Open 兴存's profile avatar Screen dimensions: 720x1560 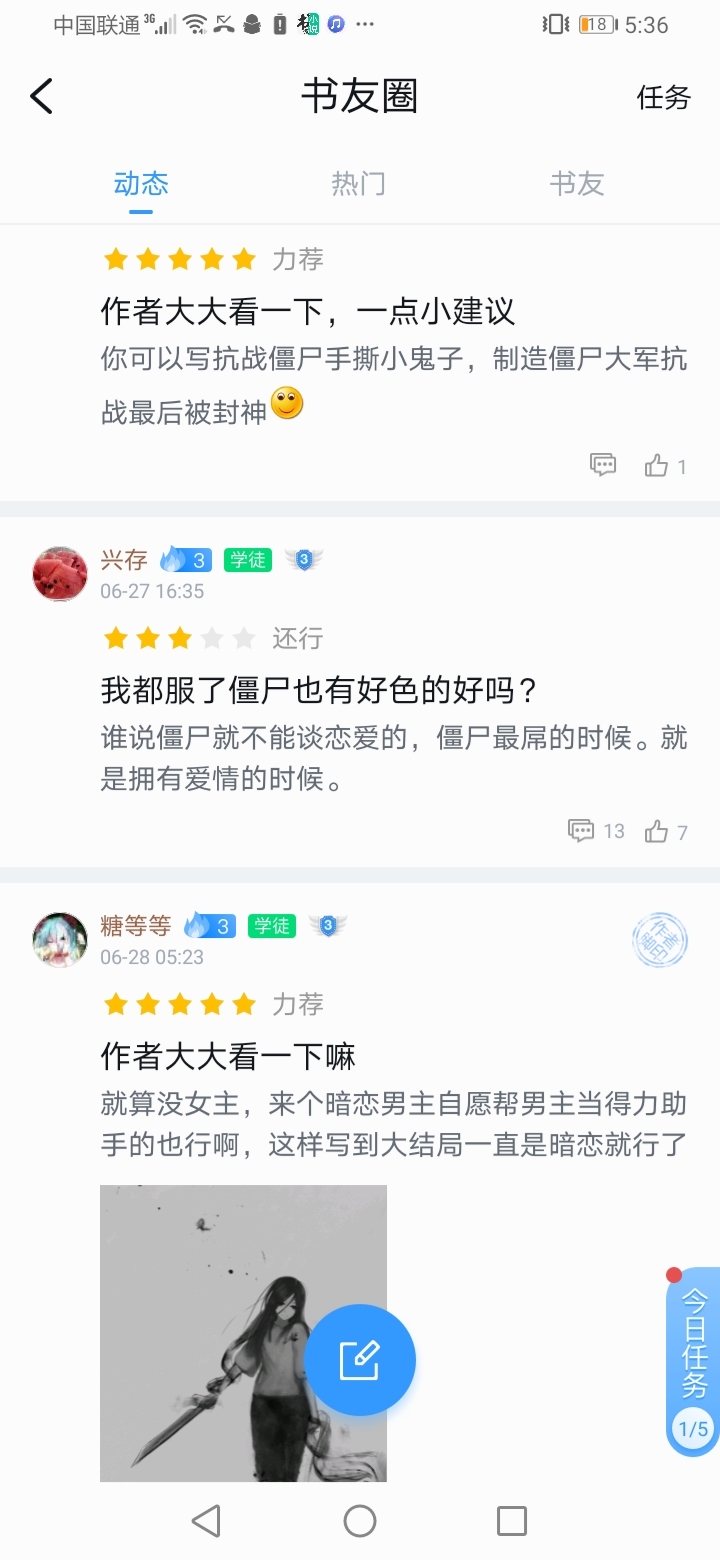click(60, 574)
